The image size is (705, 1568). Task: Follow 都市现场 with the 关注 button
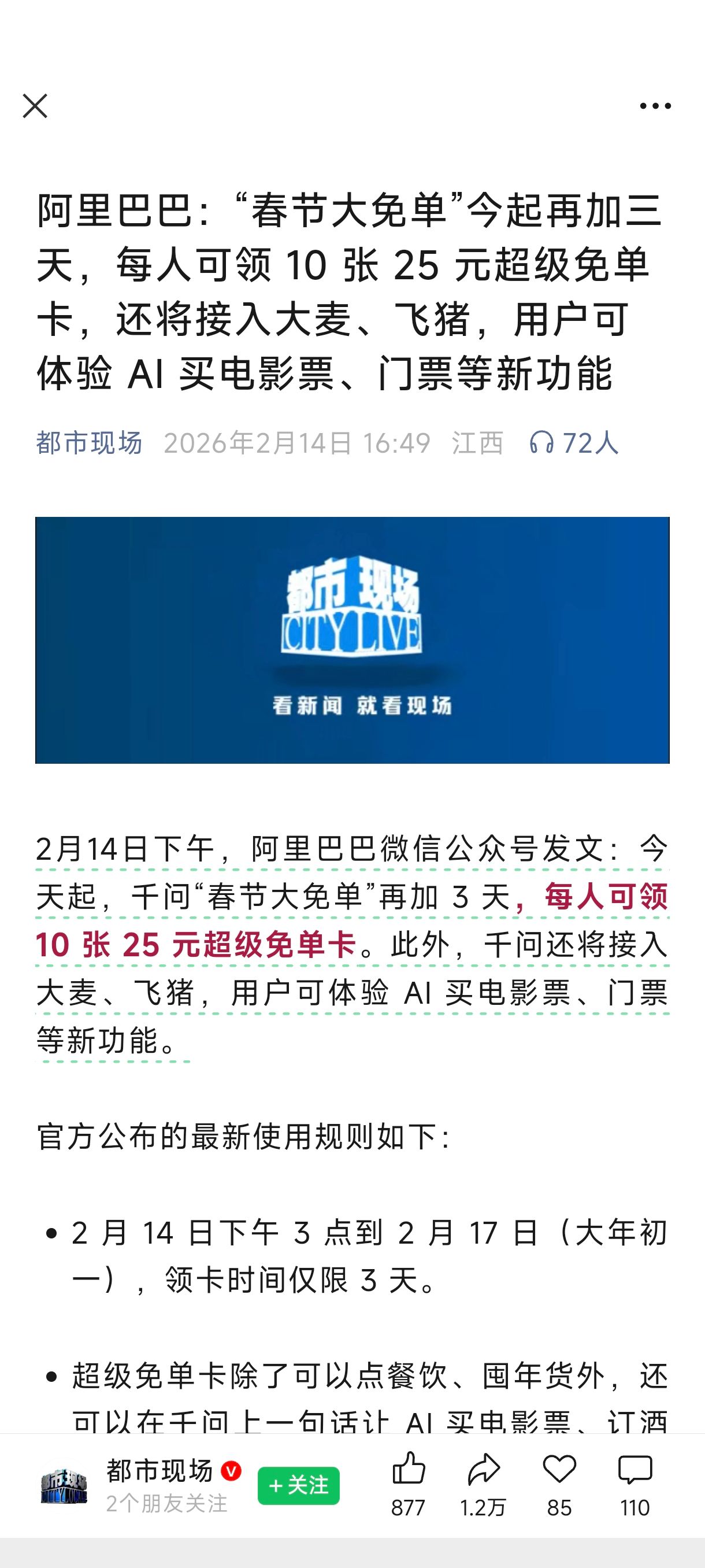tap(299, 1486)
